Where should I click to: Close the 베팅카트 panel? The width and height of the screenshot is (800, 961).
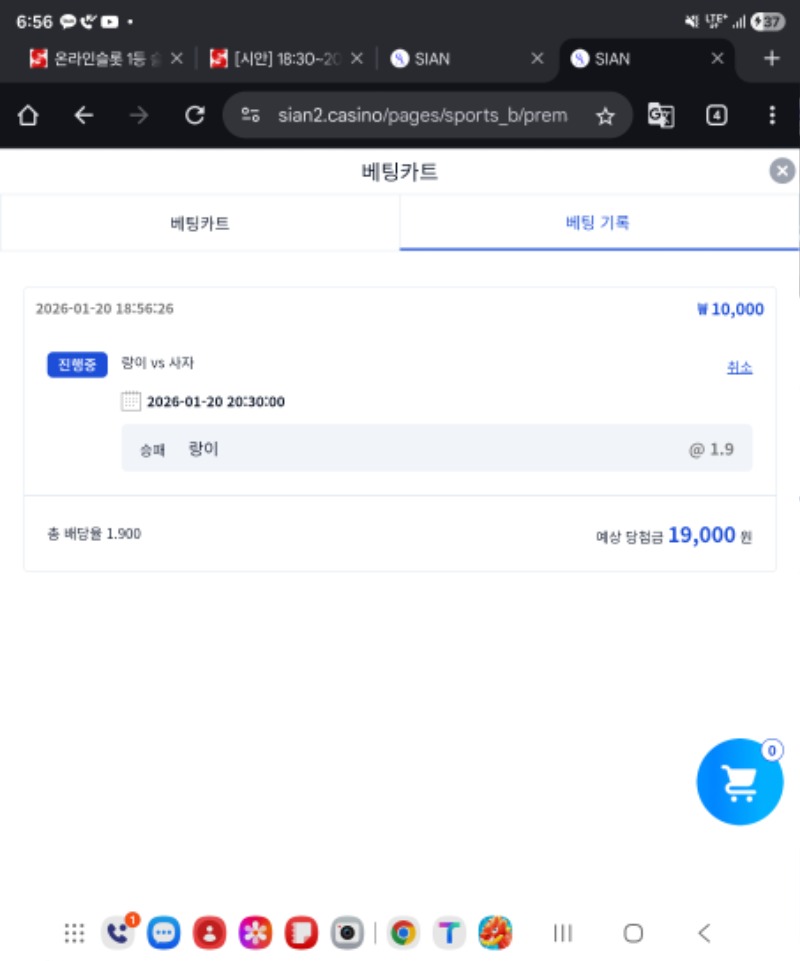782,171
